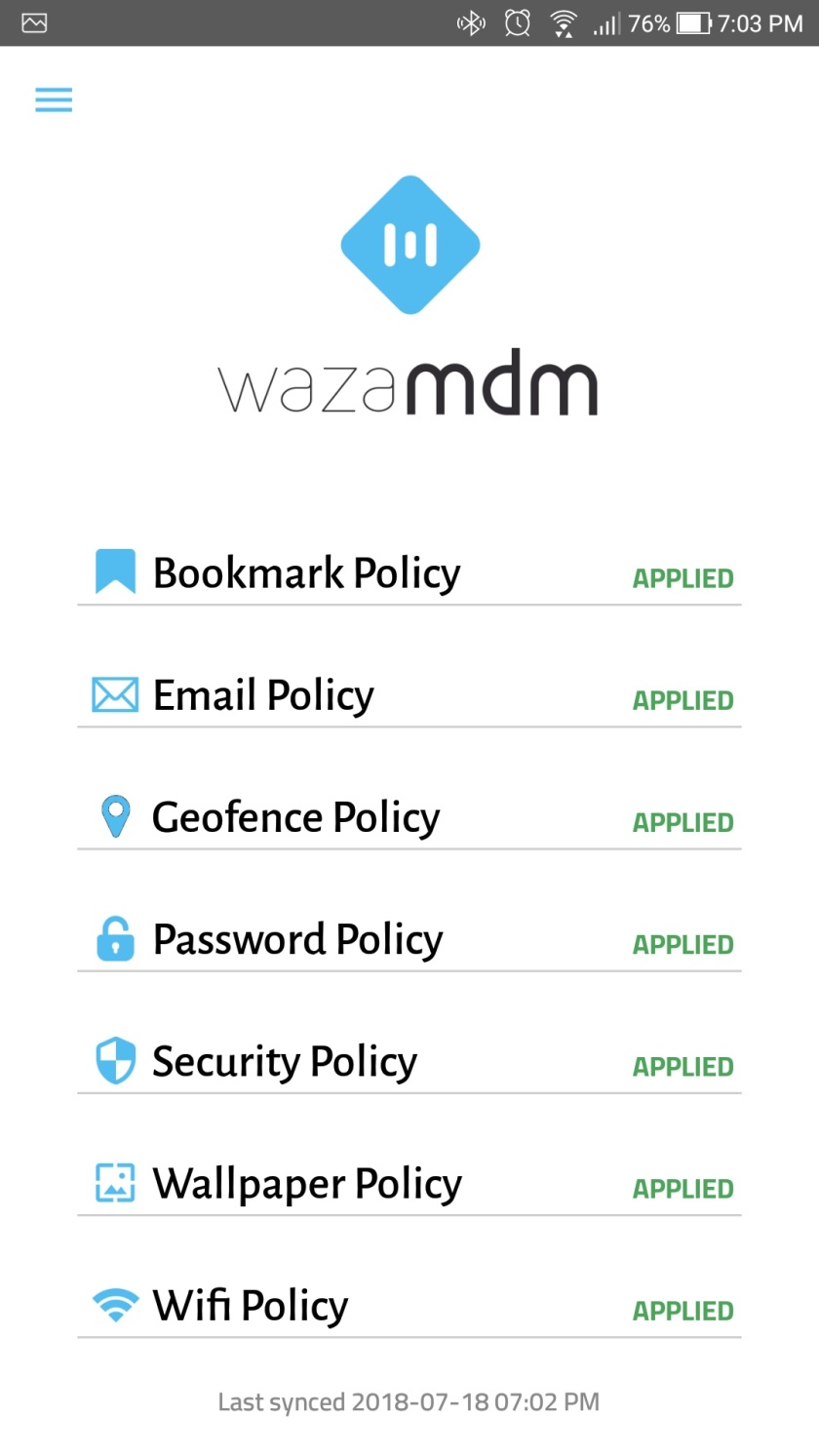Open the Wifi Policy row
Image resolution: width=819 pixels, height=1456 pixels.
click(x=409, y=1305)
